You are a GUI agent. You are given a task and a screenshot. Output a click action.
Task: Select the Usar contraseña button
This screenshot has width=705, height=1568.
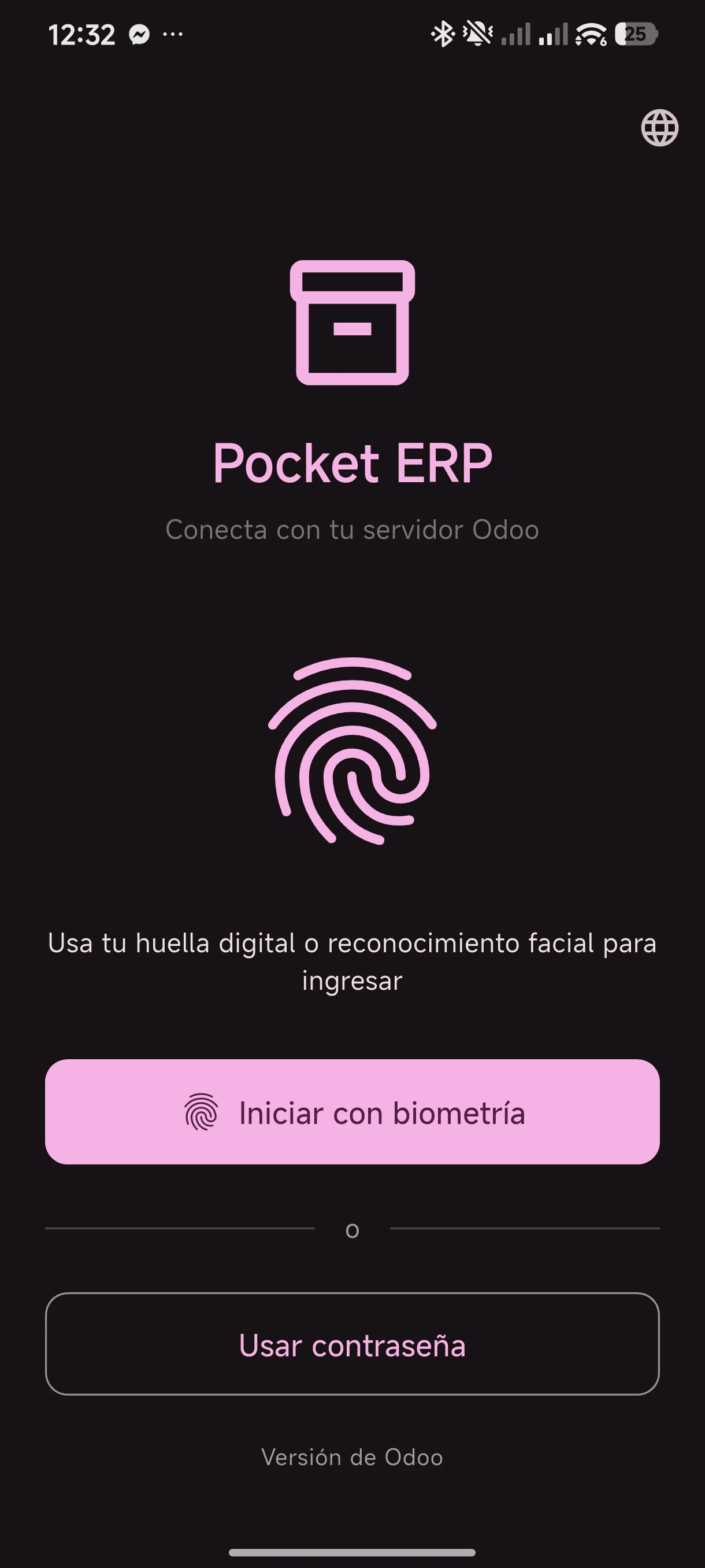(x=352, y=1345)
